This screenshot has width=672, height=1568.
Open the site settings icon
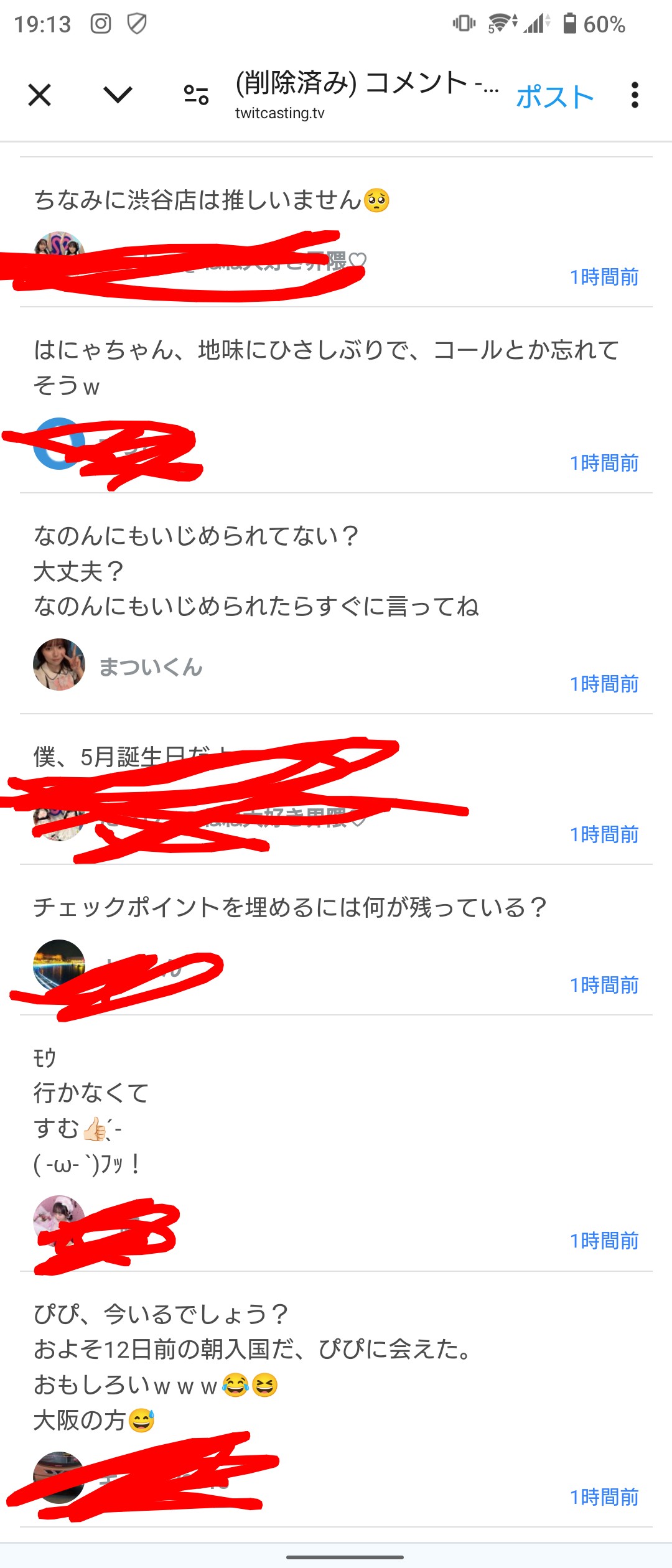tap(196, 95)
